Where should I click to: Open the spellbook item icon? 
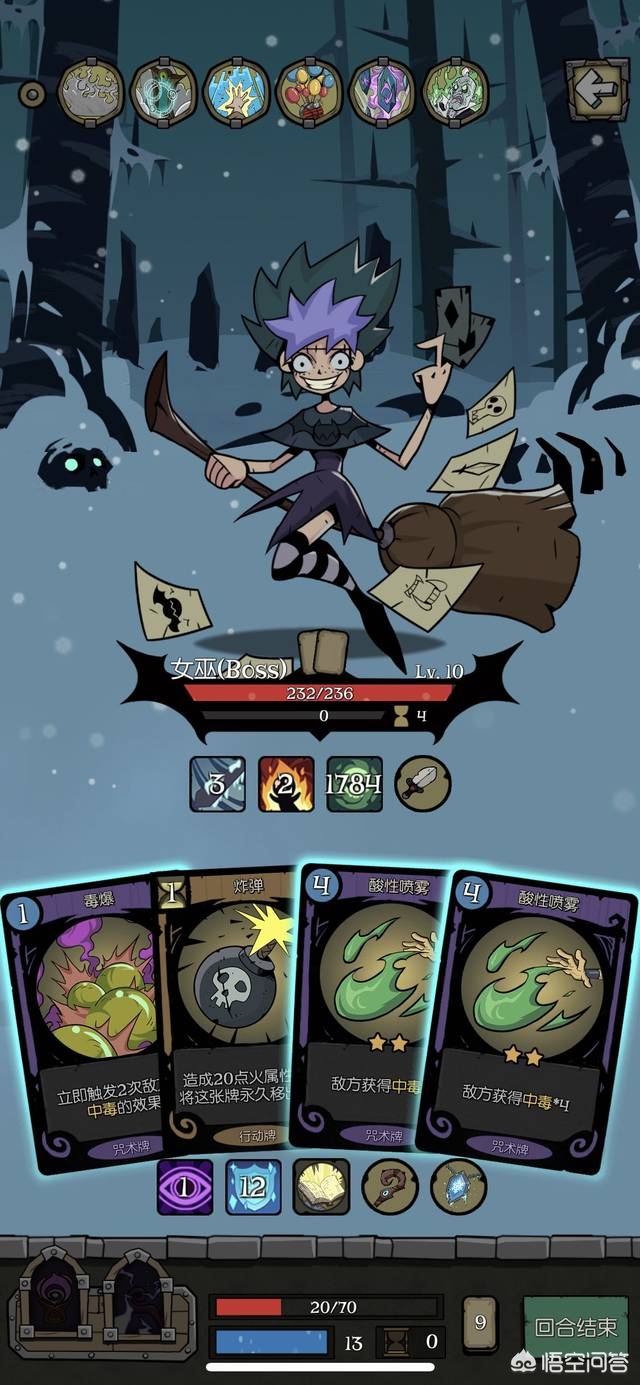pos(321,1187)
